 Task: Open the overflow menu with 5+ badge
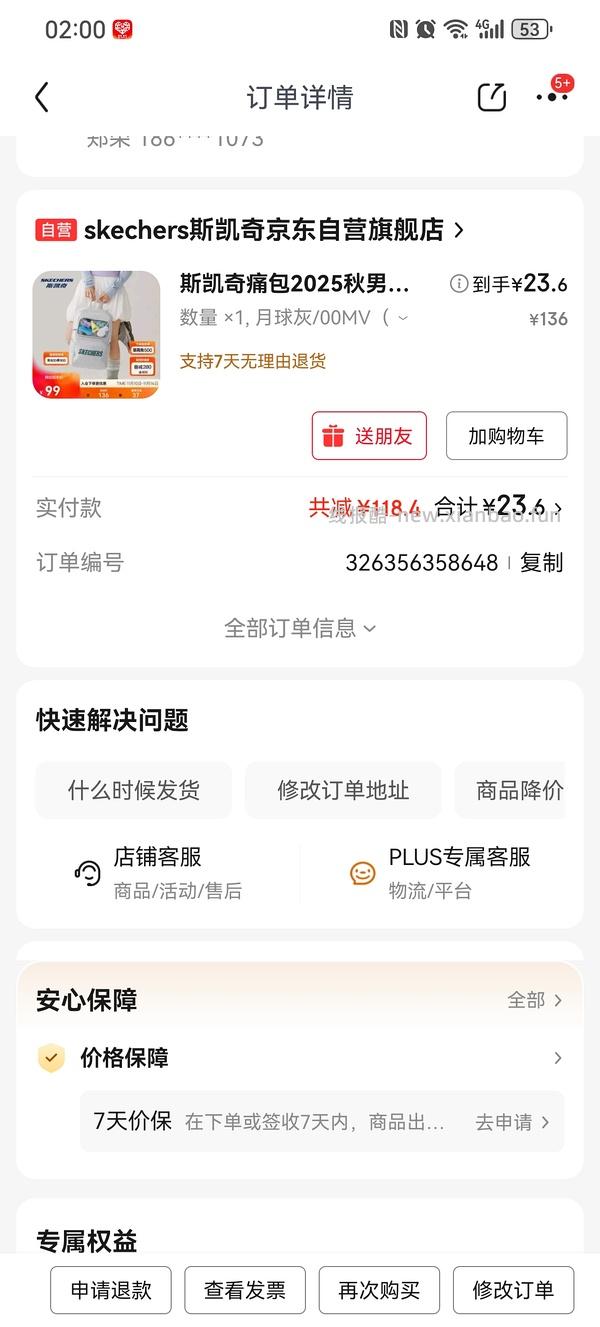tap(551, 96)
